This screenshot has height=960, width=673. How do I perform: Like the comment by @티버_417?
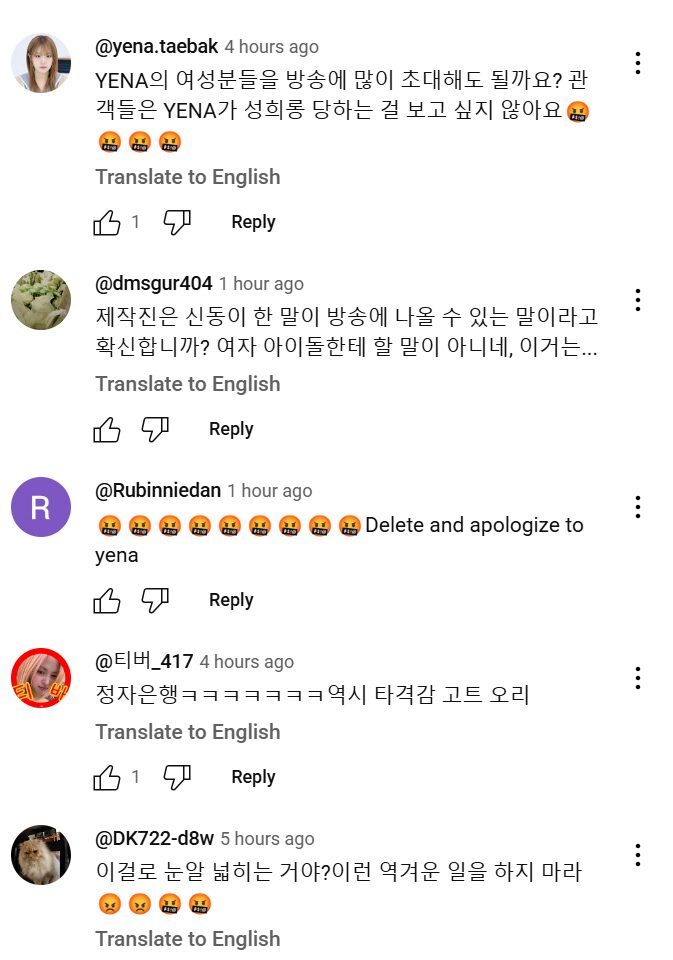coord(107,777)
